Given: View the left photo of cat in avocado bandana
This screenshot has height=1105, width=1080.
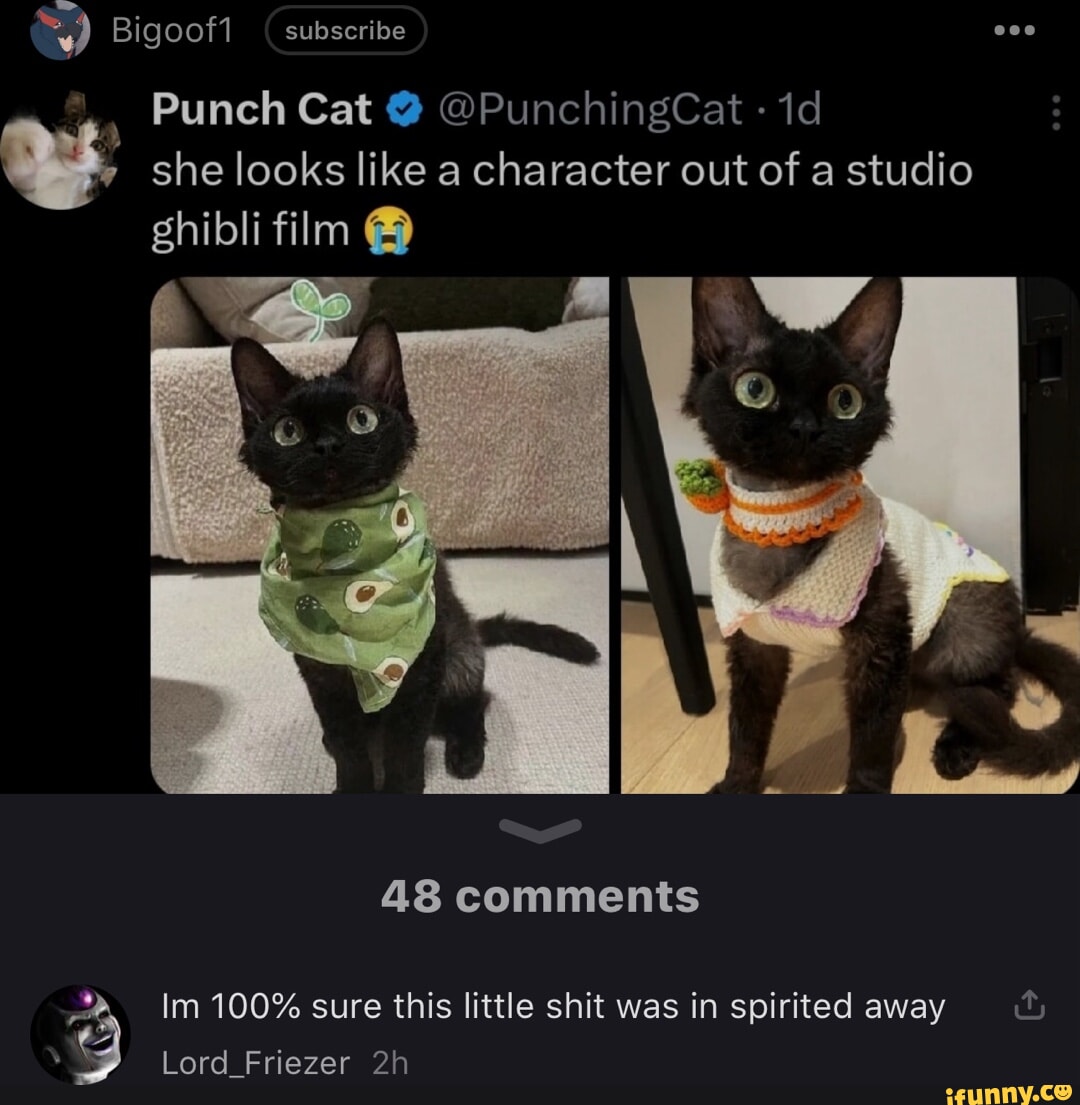Looking at the screenshot, I should (380, 530).
